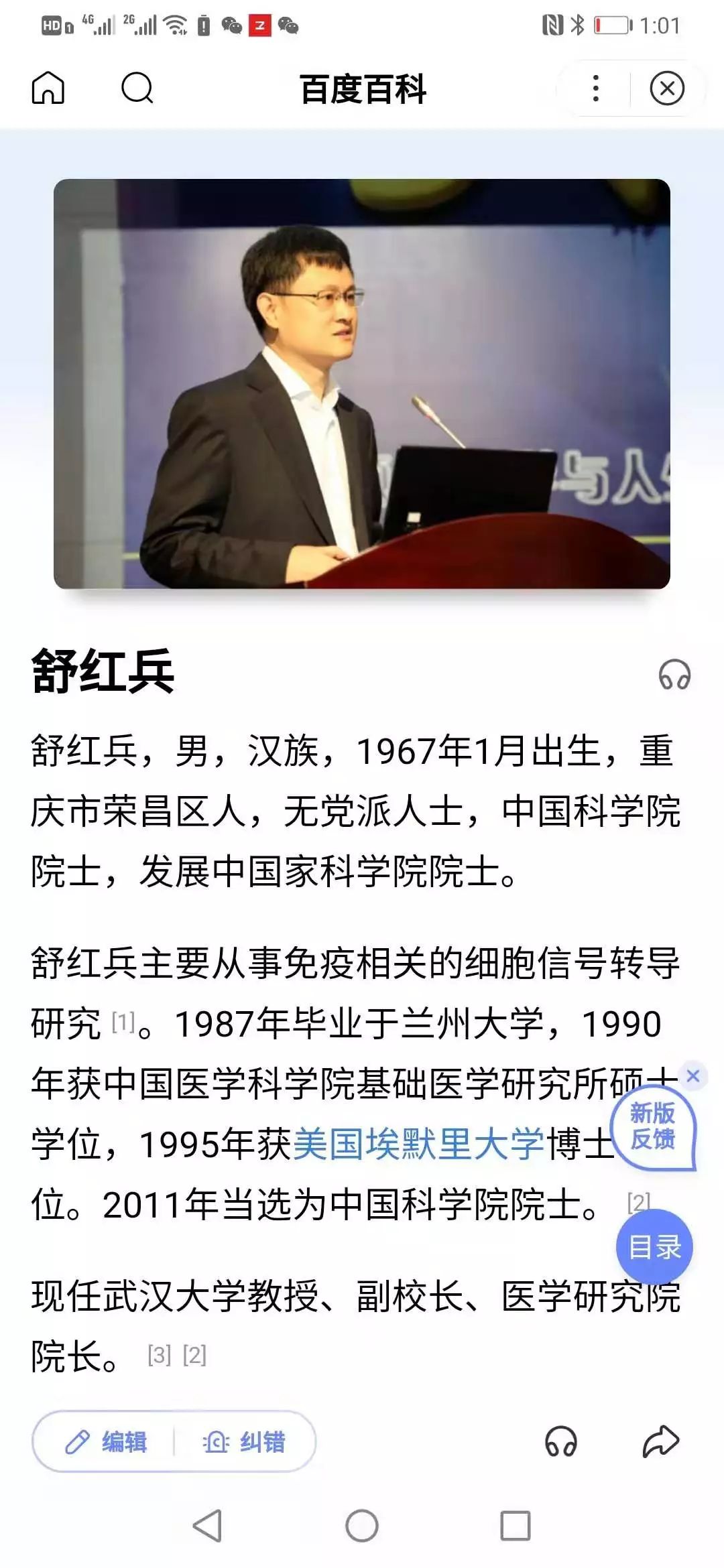The width and height of the screenshot is (724, 1568).
Task: Close the mini program with X
Action: tap(666, 88)
